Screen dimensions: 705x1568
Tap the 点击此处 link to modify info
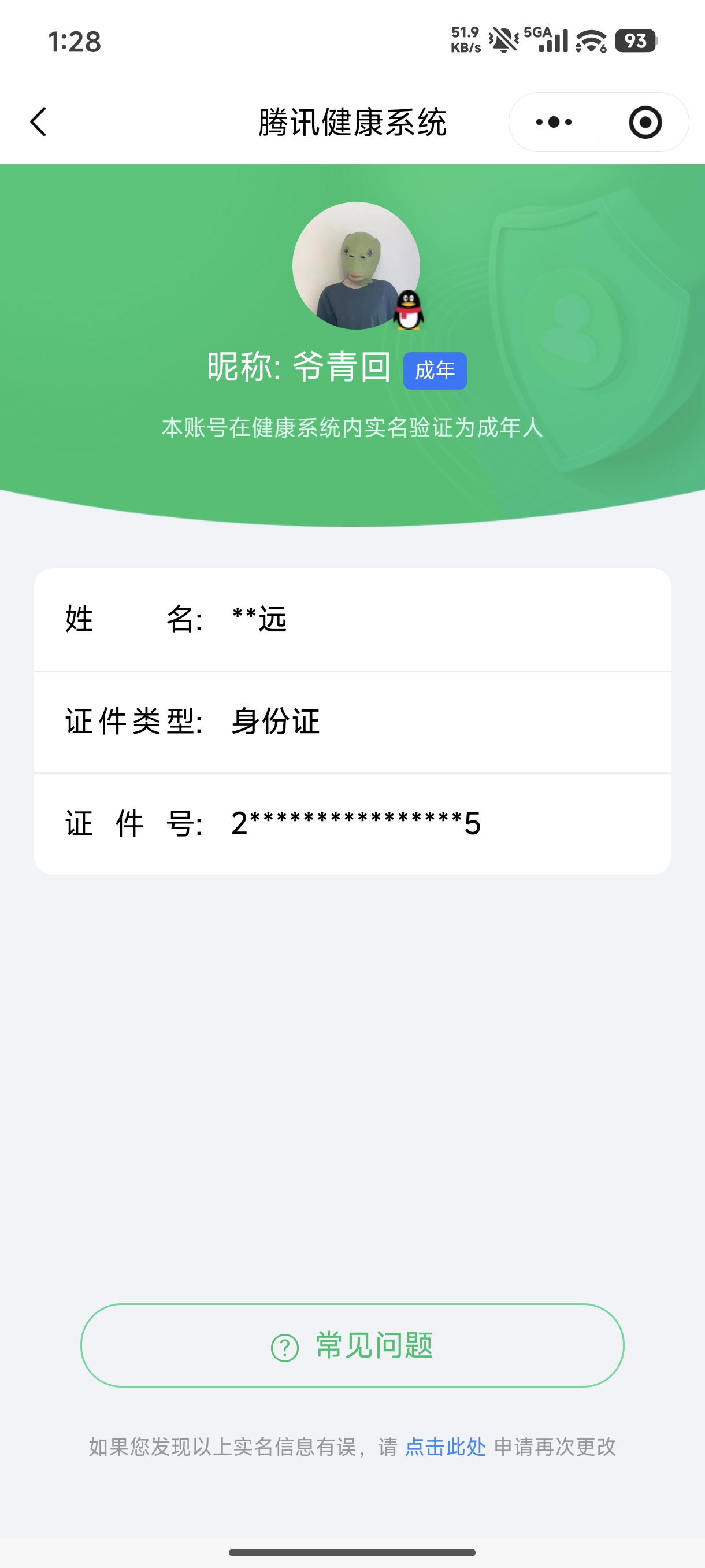pos(446,1447)
